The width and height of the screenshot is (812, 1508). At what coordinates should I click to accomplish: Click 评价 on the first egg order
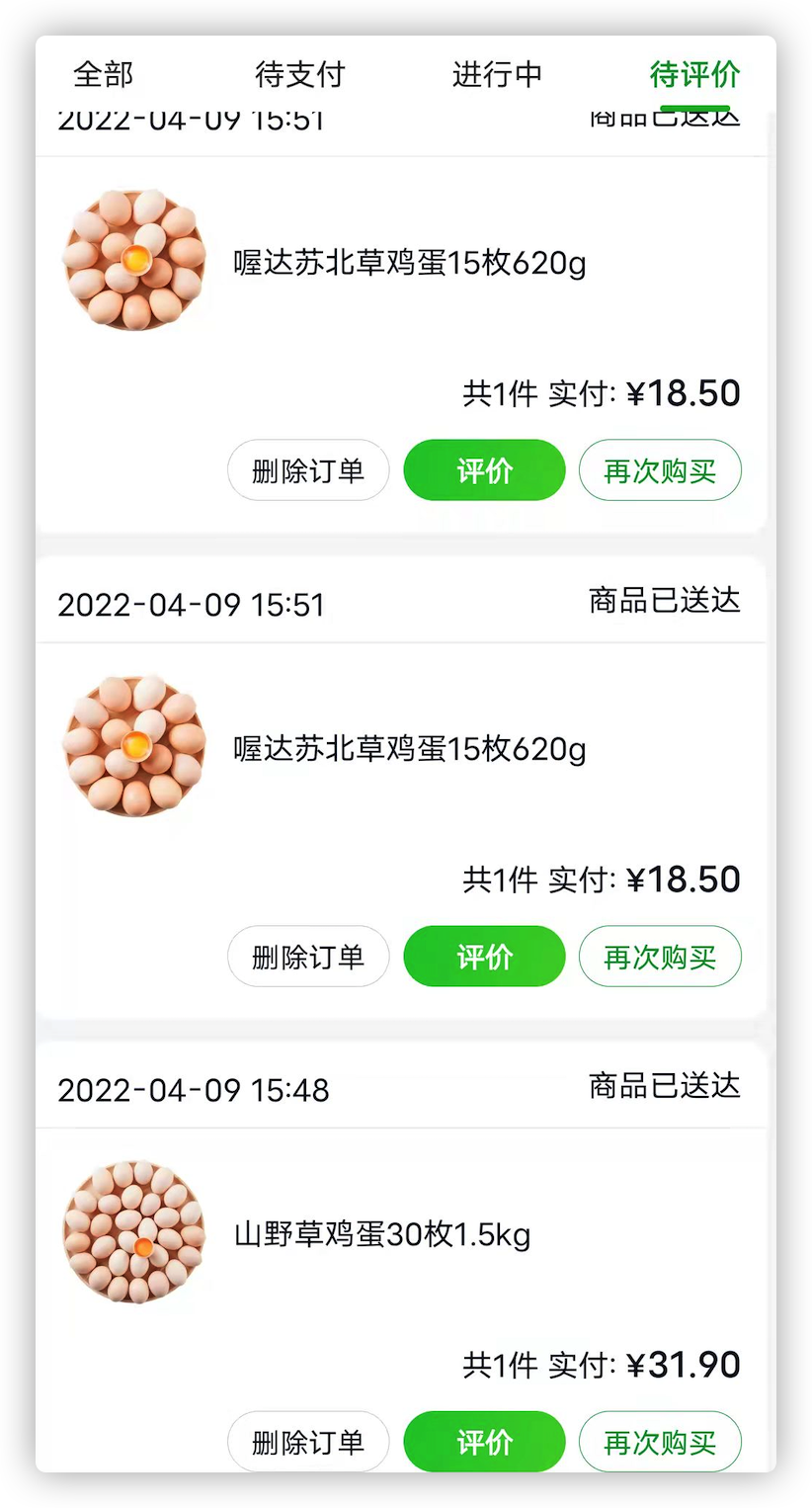point(484,470)
